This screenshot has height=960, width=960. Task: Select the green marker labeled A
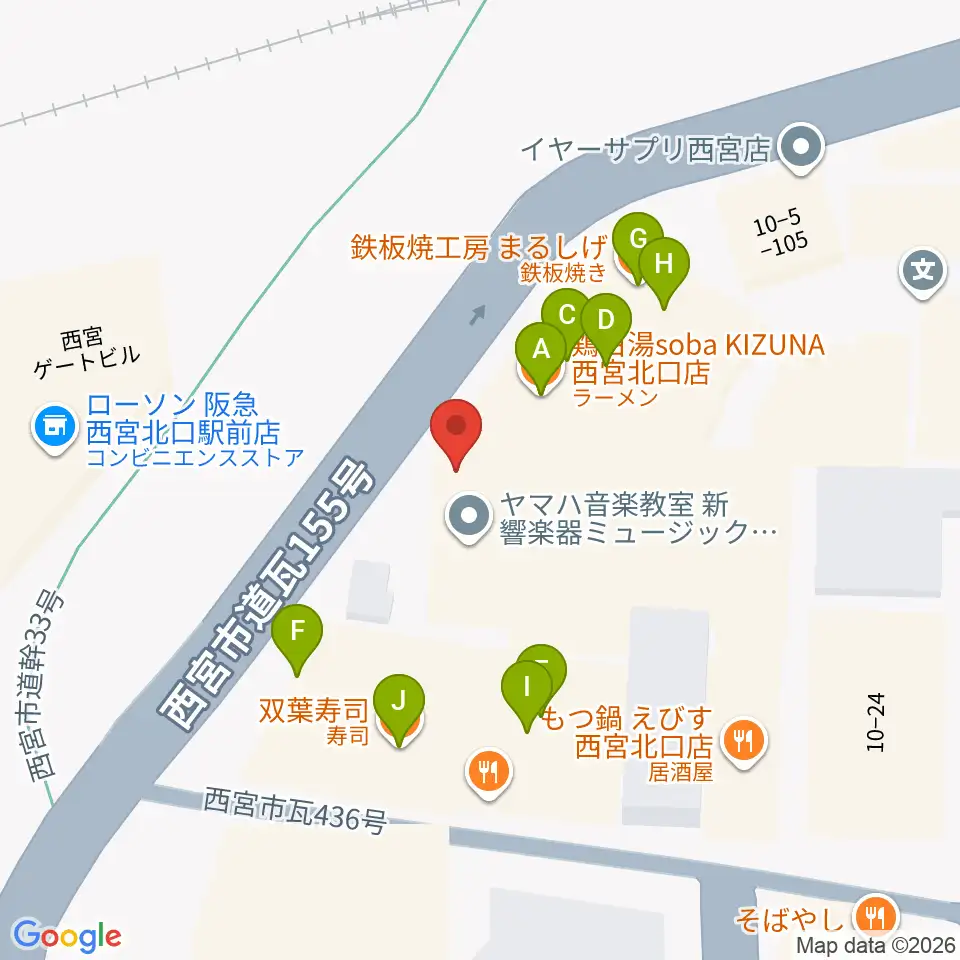pyautogui.click(x=541, y=350)
